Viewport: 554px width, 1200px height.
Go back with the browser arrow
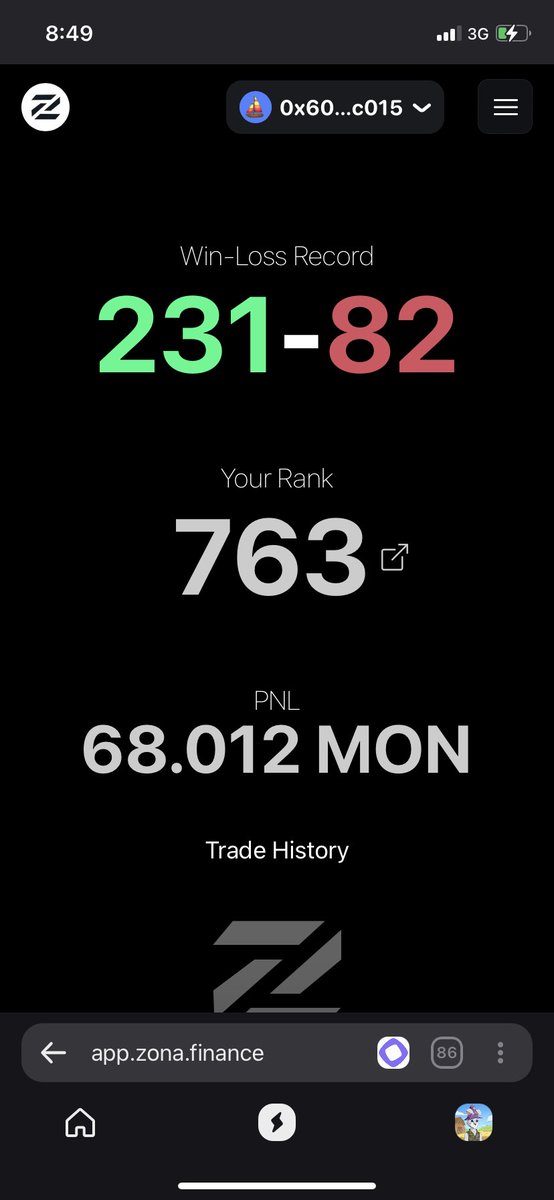[53, 1052]
